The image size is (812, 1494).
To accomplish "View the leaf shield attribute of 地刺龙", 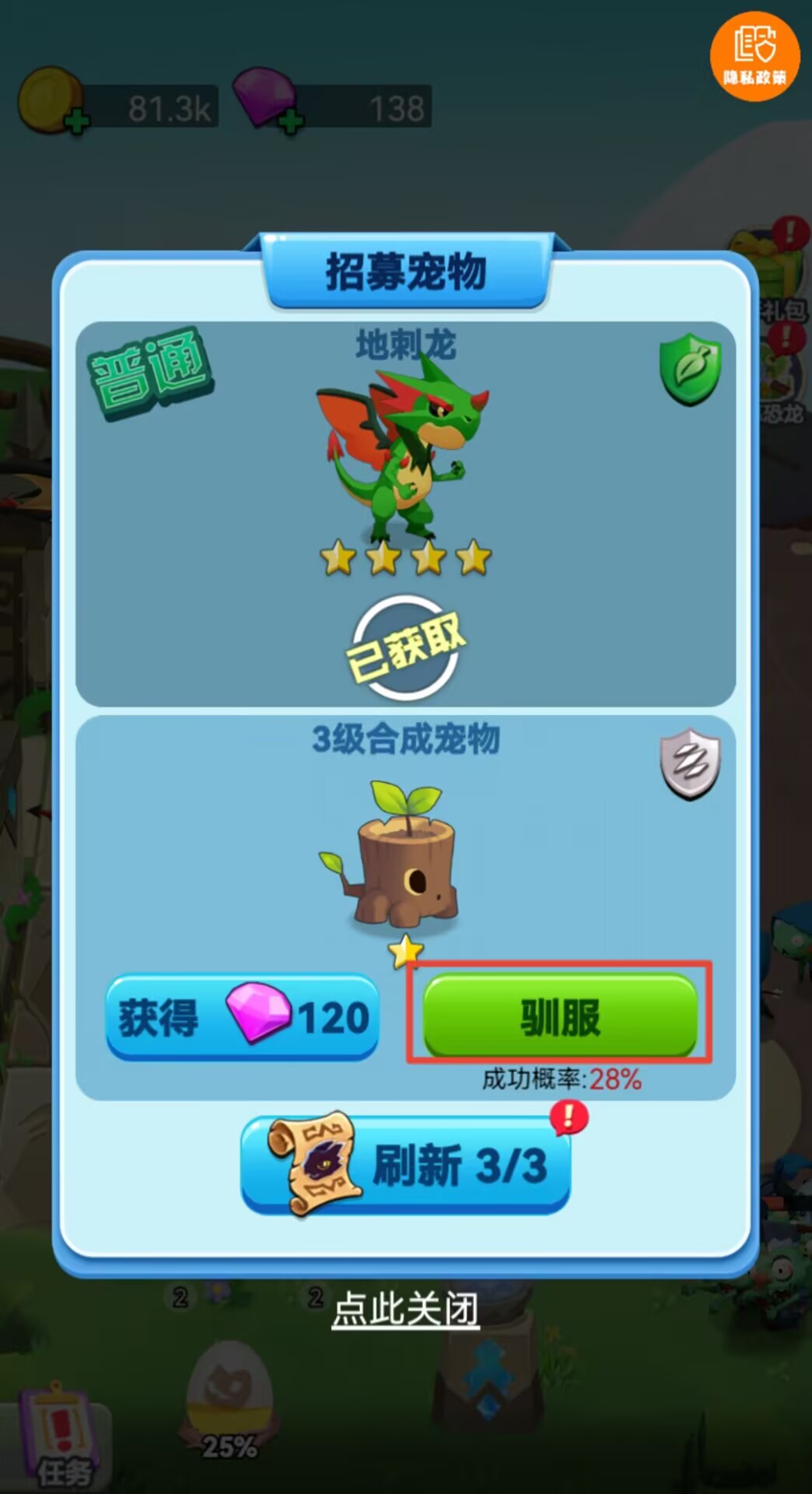I will tap(690, 369).
